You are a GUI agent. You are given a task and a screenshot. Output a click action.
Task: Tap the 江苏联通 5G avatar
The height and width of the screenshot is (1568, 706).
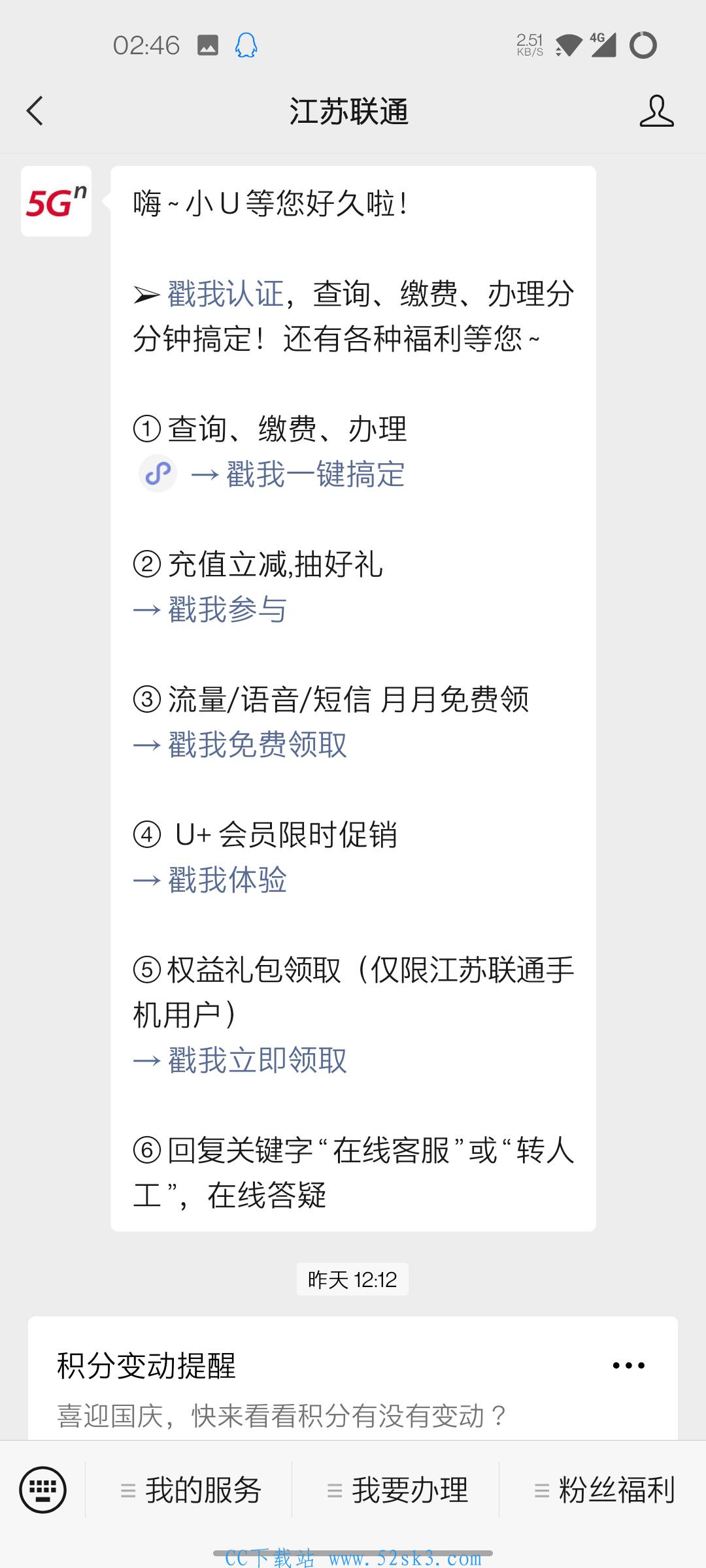[x=56, y=201]
